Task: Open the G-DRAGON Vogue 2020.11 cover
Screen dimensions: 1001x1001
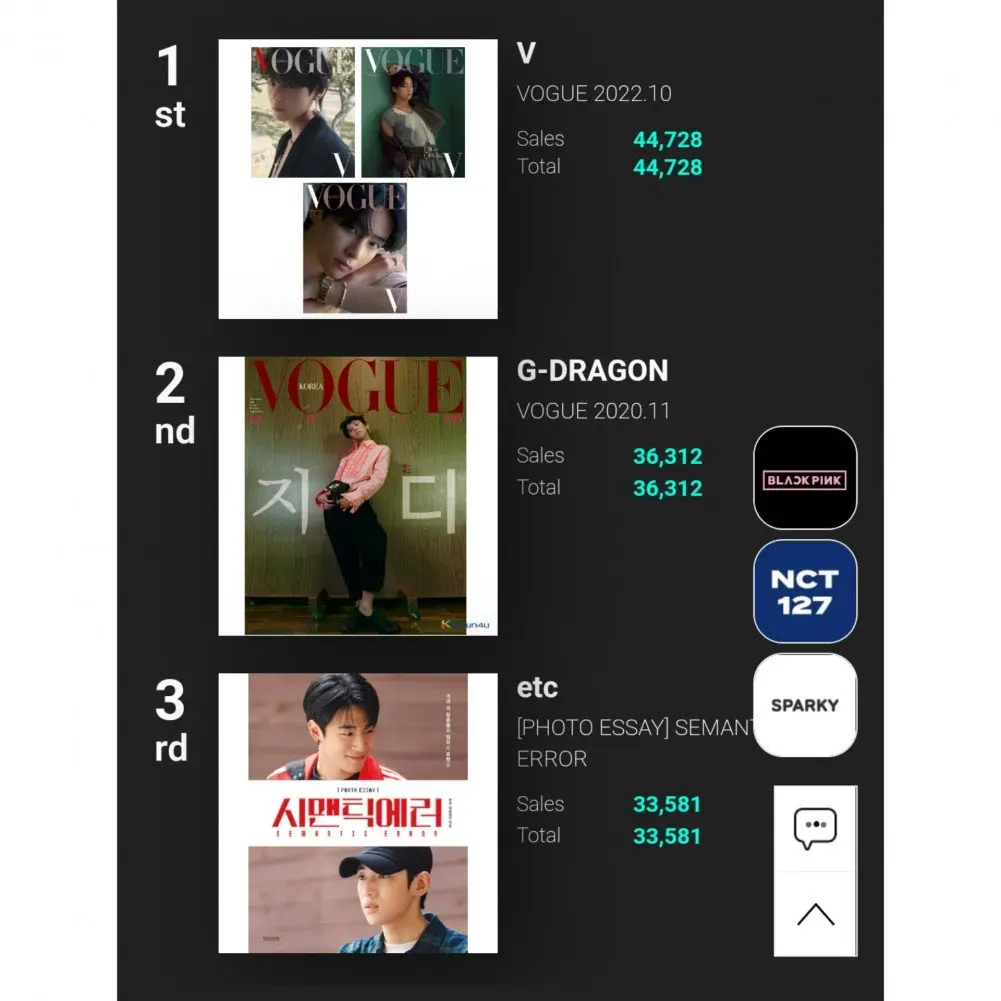Action: click(x=358, y=496)
